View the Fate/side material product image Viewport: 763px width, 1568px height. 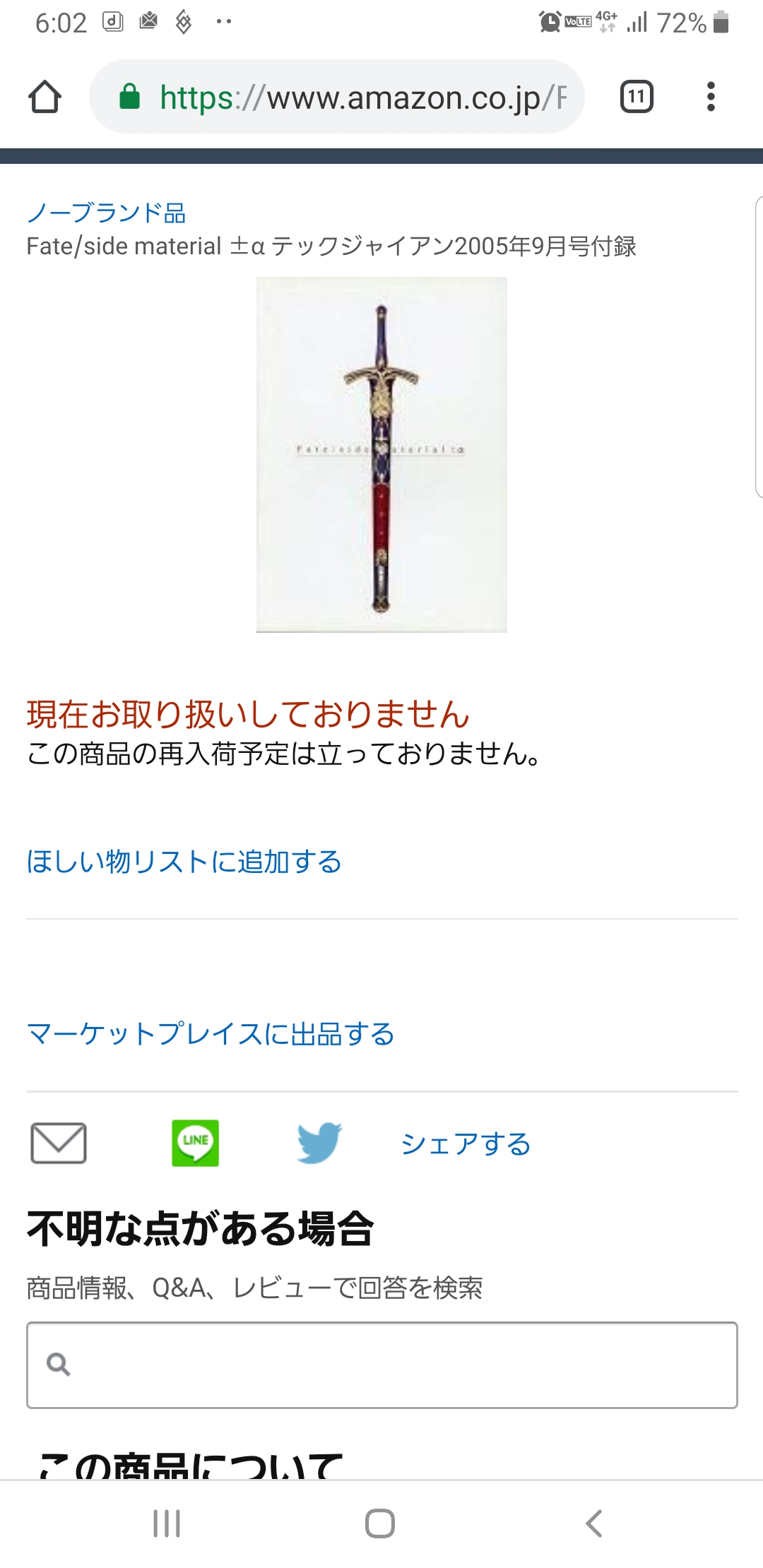pyautogui.click(x=381, y=454)
